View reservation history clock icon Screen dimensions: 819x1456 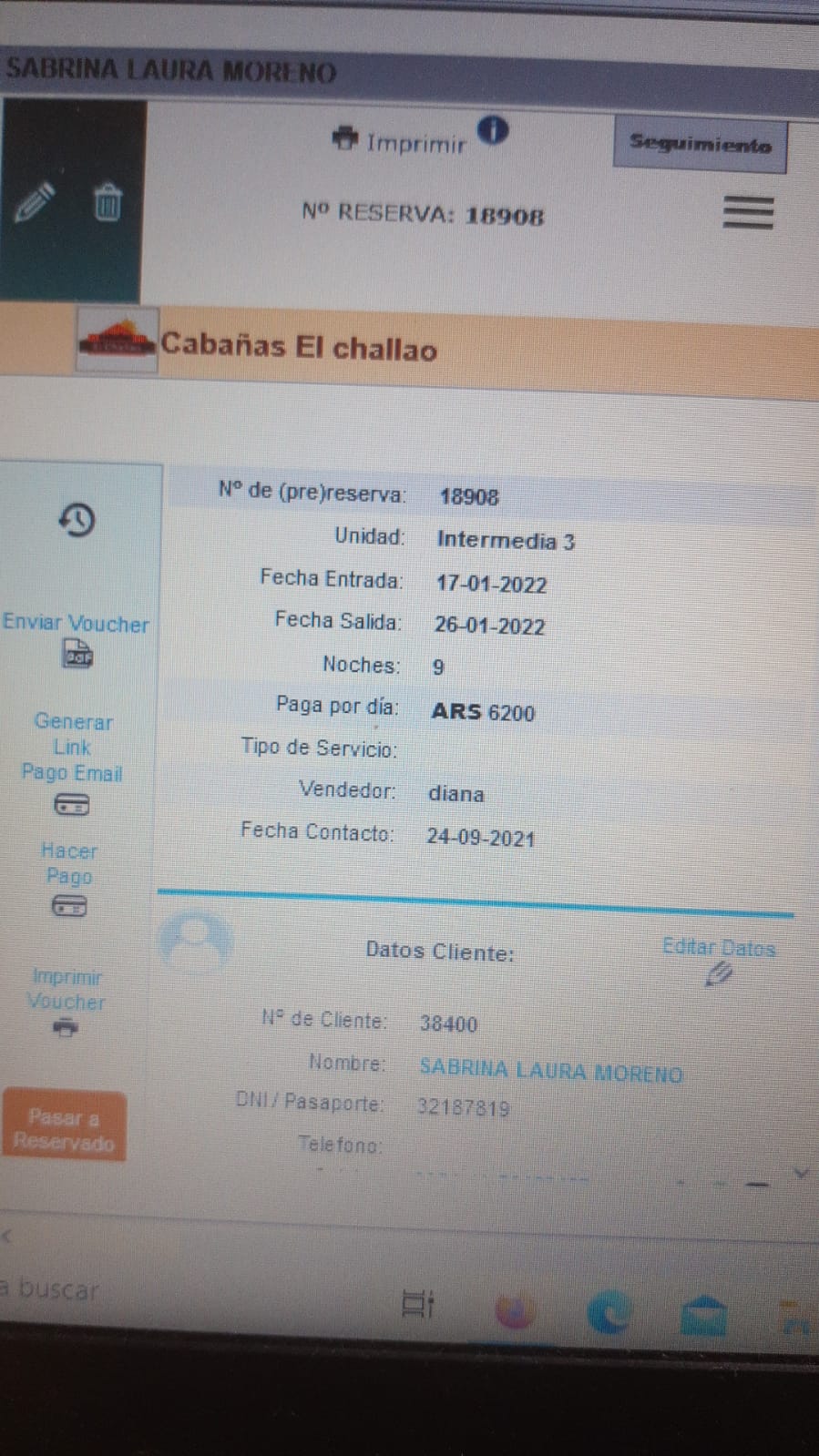(77, 520)
